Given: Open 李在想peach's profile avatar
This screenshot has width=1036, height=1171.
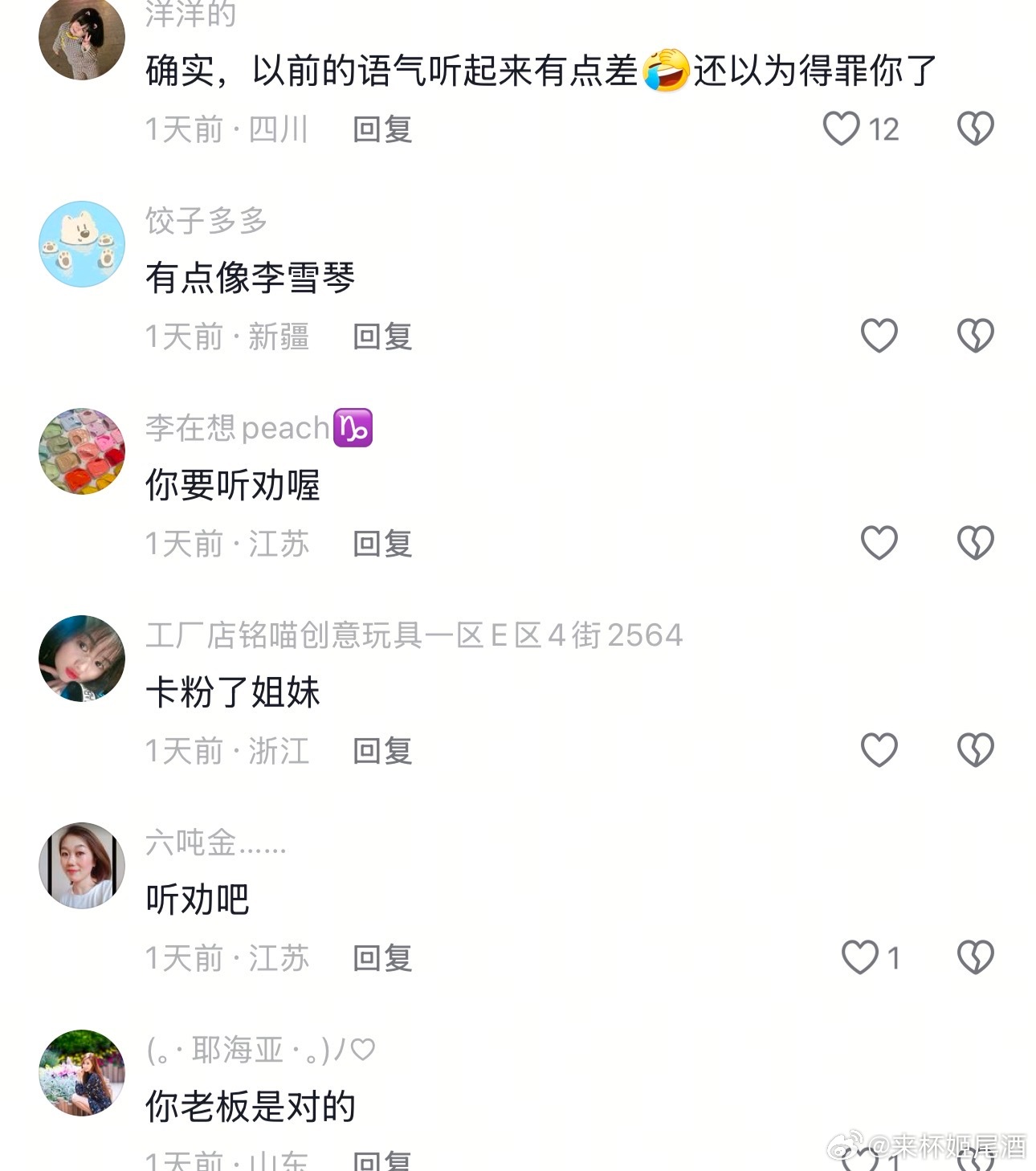Looking at the screenshot, I should tap(82, 451).
